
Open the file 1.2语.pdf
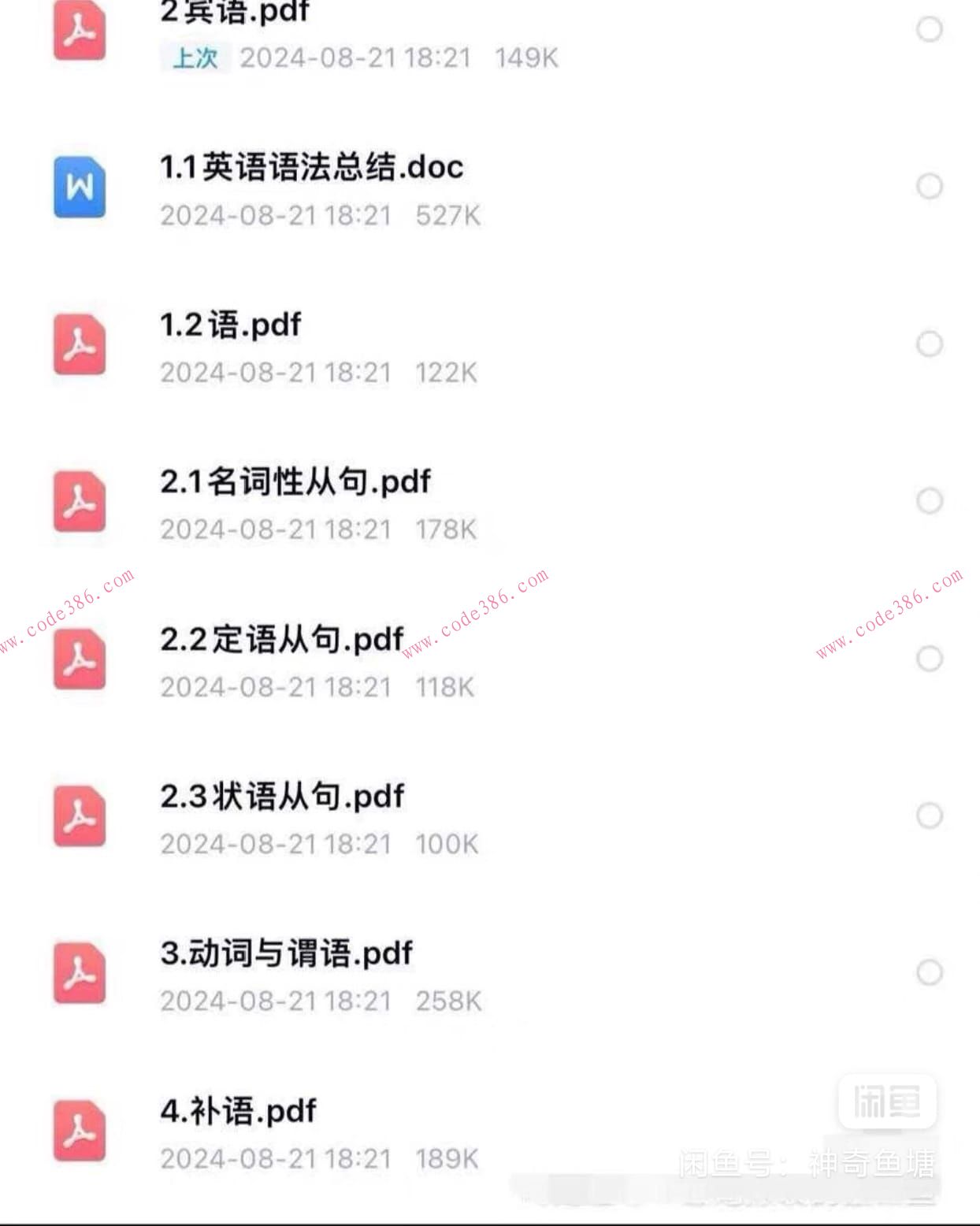pyautogui.click(x=230, y=325)
